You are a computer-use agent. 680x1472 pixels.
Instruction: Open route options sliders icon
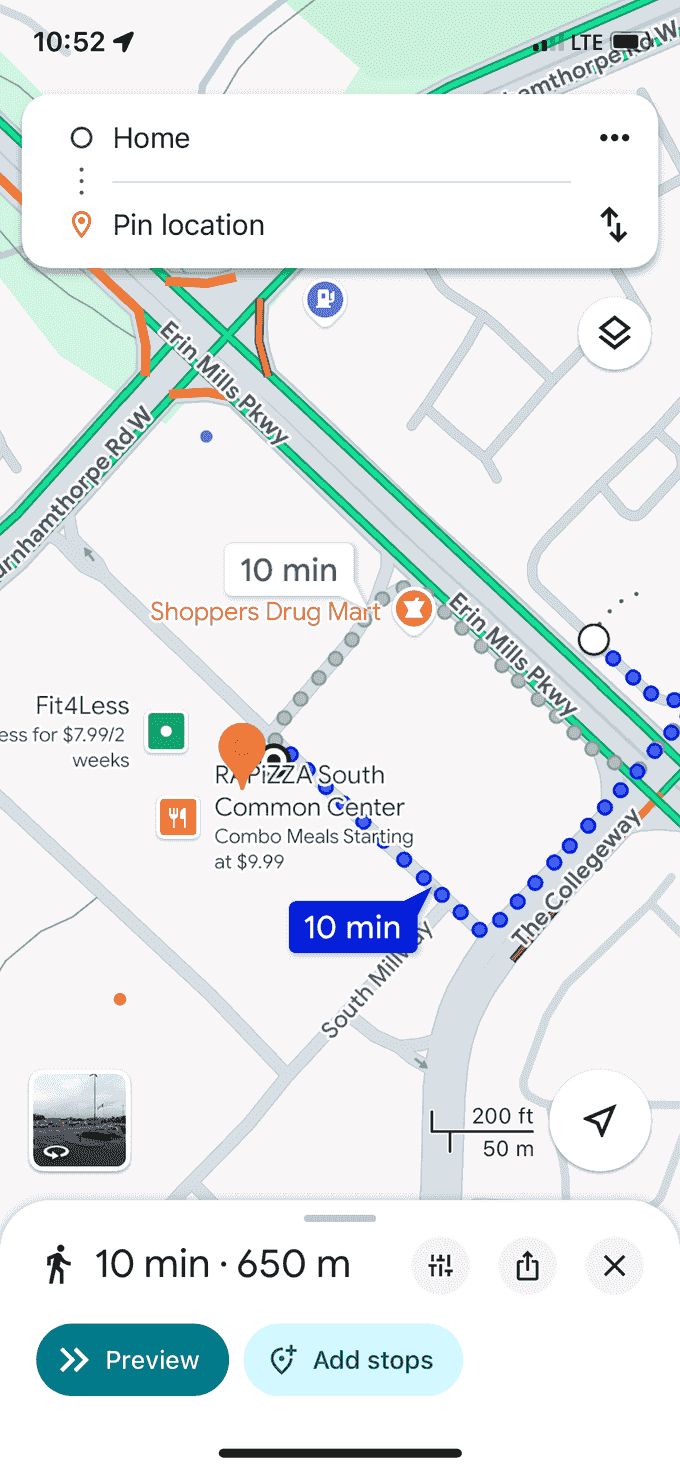pyautogui.click(x=440, y=1266)
